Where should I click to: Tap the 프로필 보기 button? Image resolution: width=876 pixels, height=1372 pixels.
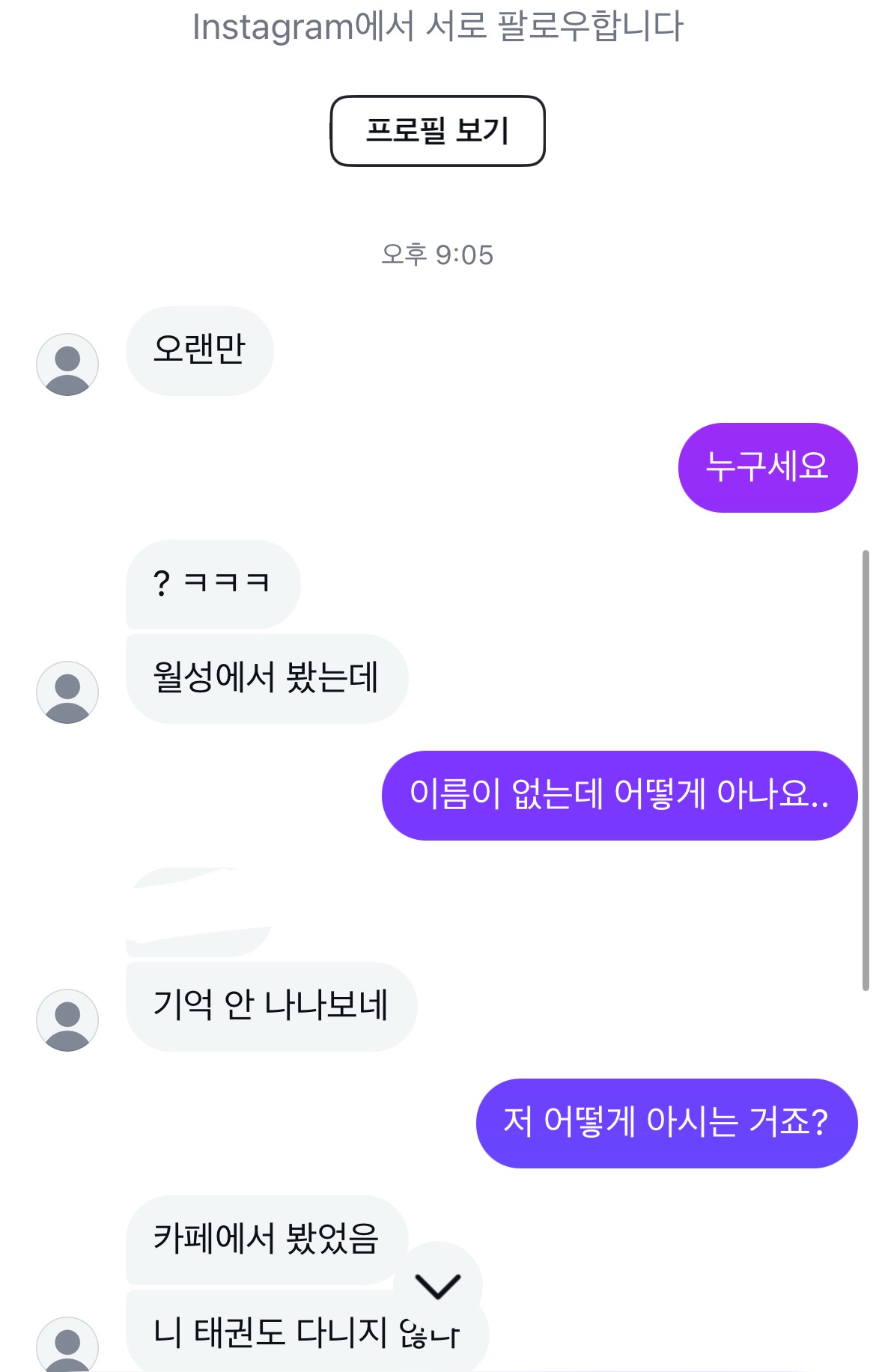[x=437, y=130]
